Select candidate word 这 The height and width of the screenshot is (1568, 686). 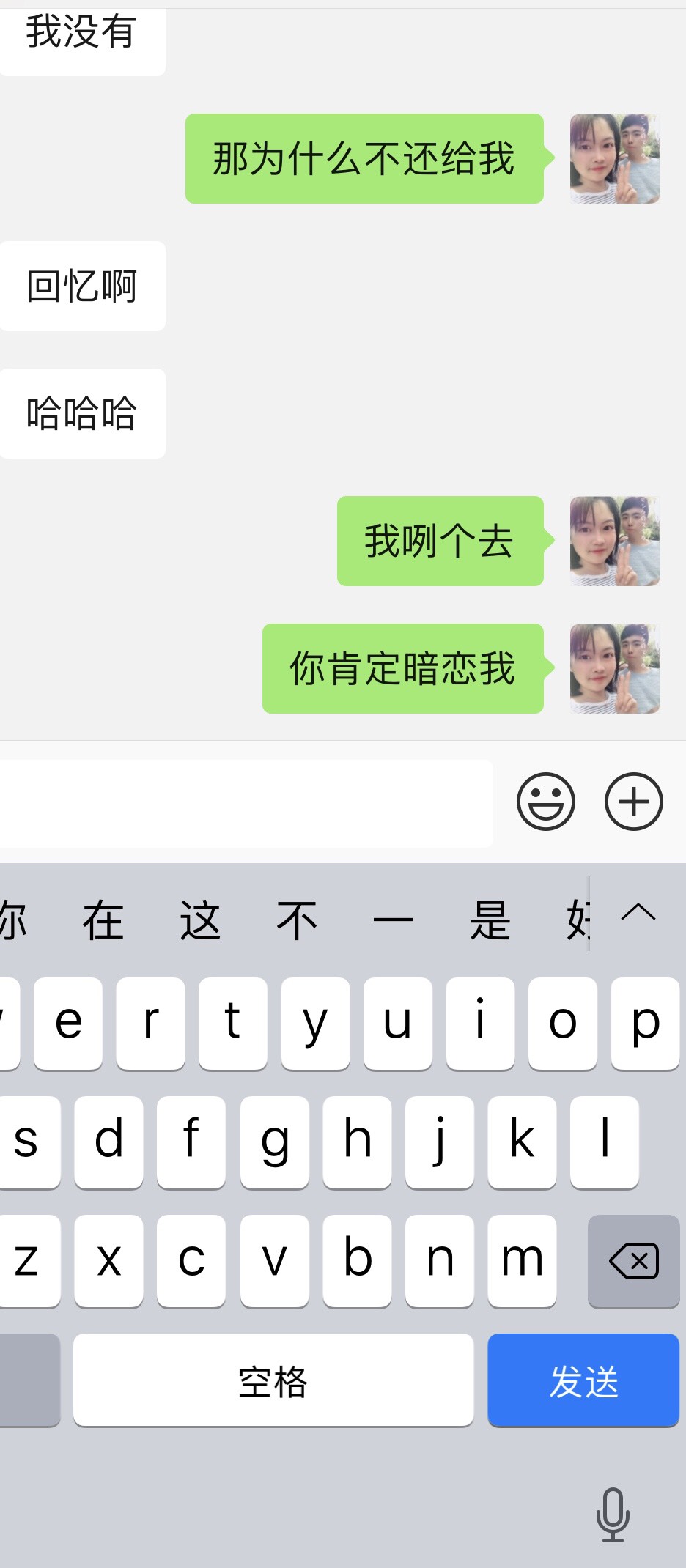(199, 921)
